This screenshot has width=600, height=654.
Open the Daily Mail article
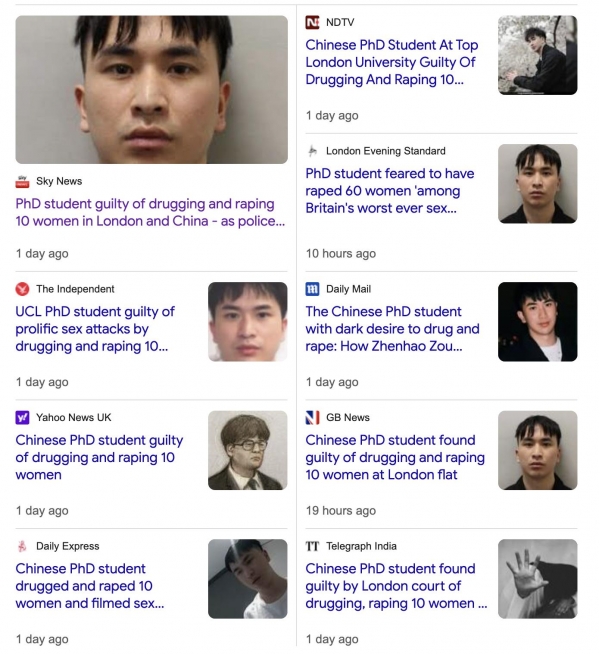click(x=391, y=329)
